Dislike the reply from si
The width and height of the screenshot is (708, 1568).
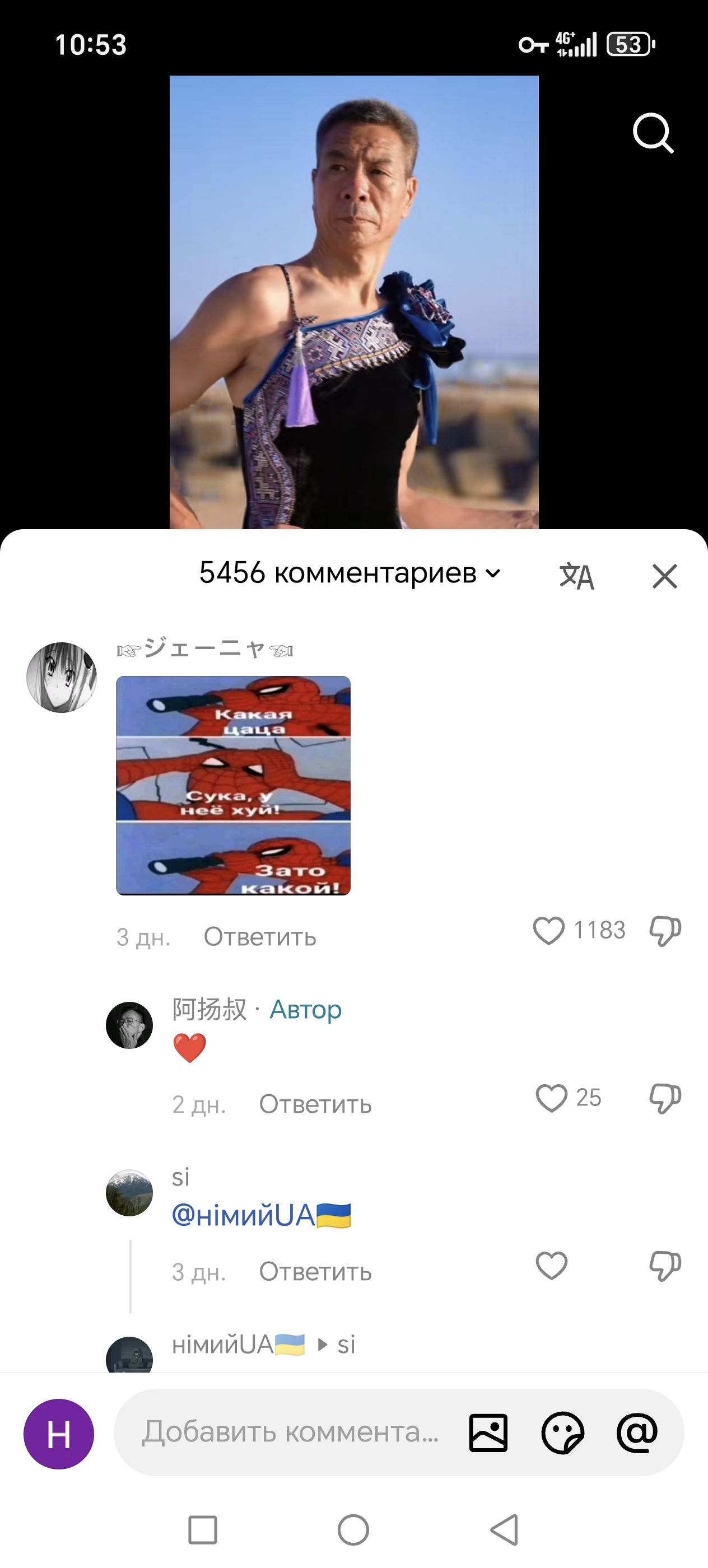[x=665, y=1266]
